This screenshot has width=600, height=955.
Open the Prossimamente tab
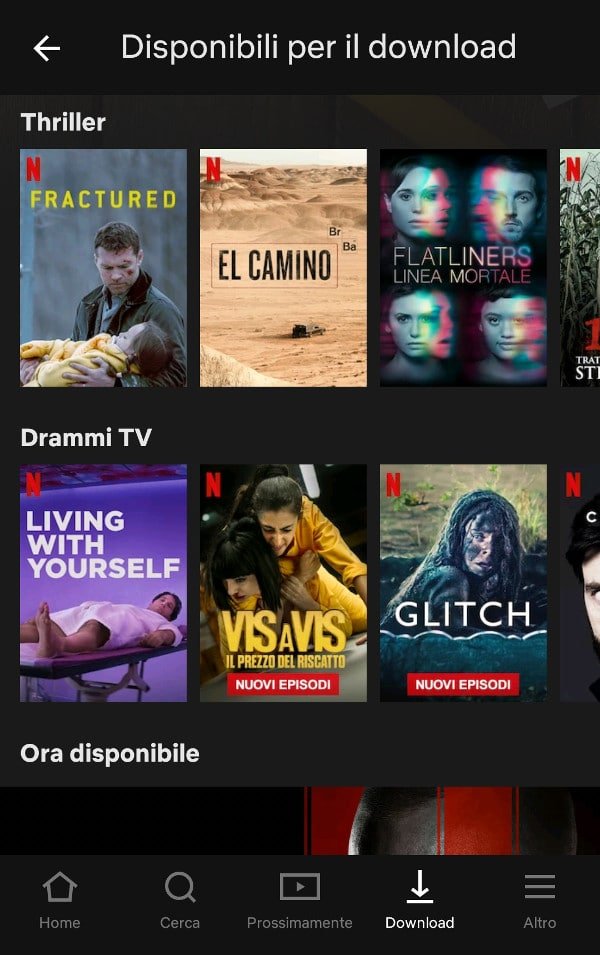(300, 900)
